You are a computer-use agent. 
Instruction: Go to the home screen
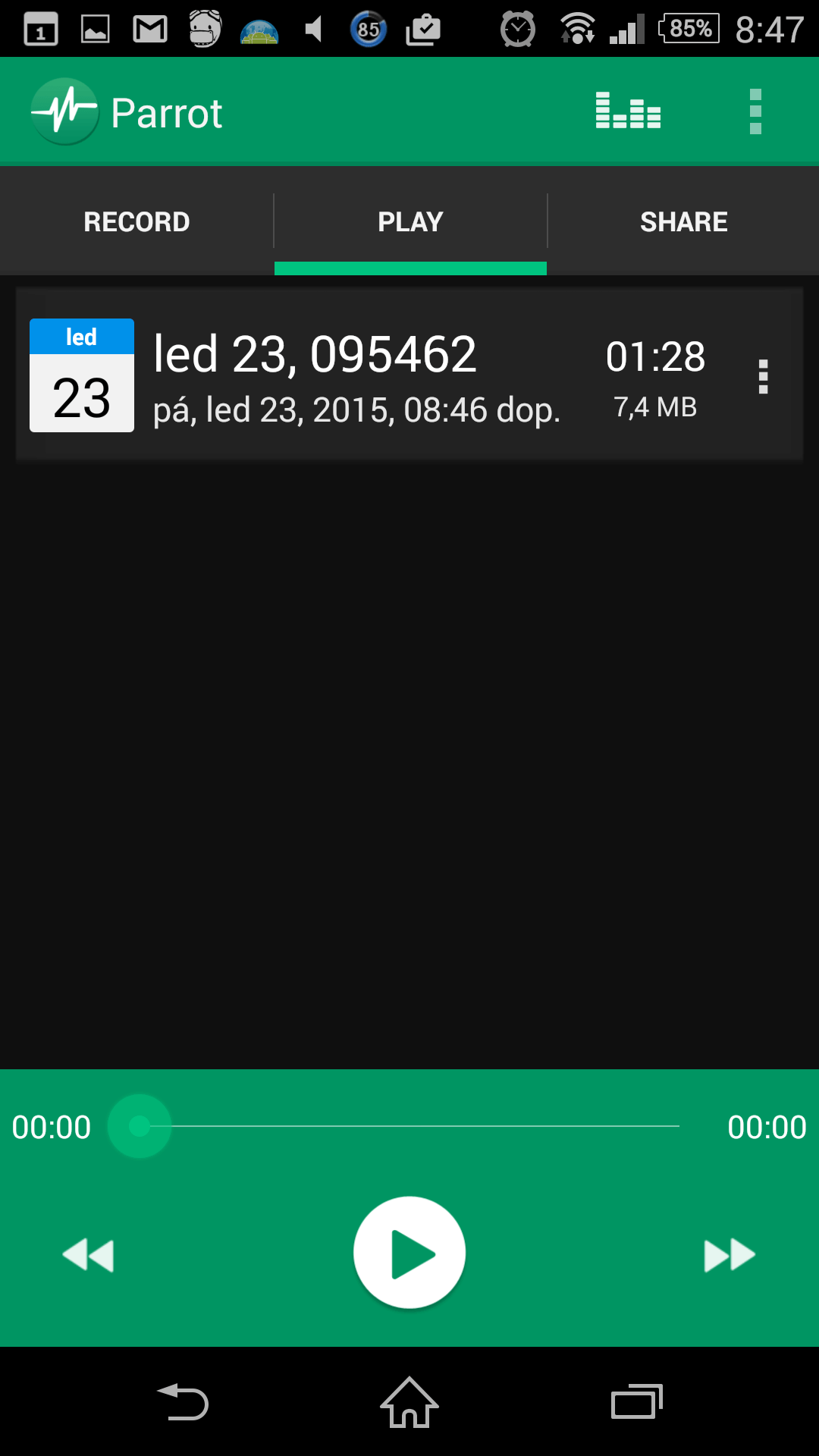point(409,1402)
